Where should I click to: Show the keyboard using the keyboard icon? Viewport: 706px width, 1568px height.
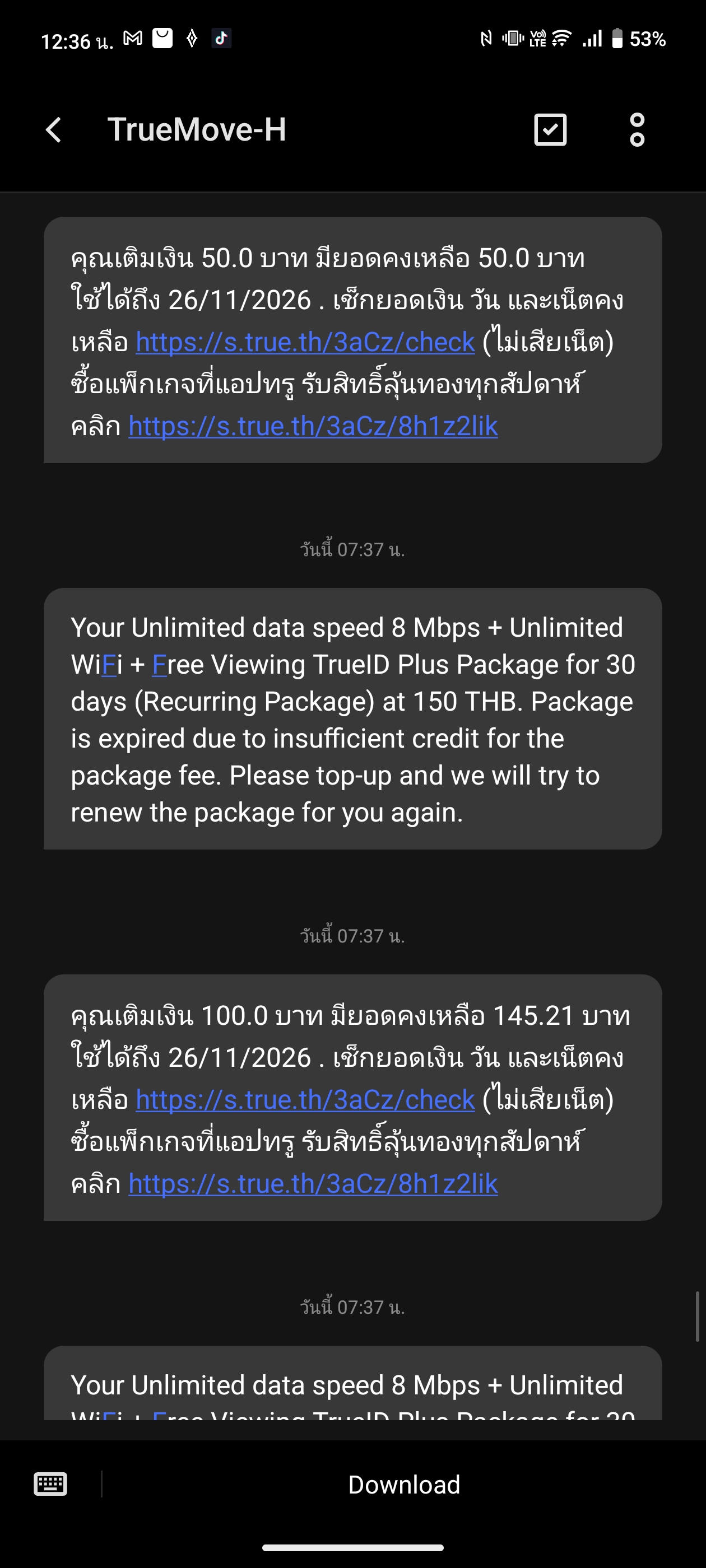coord(50,1484)
